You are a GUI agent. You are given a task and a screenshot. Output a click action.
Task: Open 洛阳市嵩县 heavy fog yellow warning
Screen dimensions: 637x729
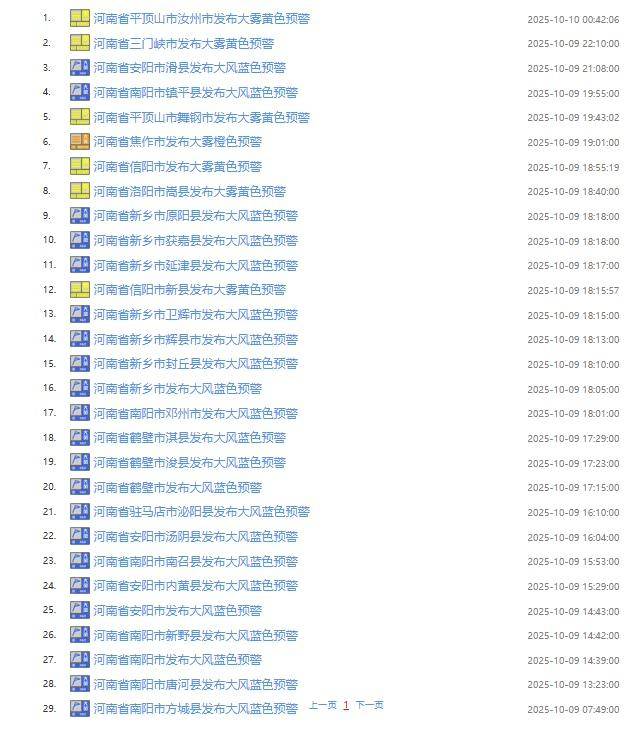189,192
